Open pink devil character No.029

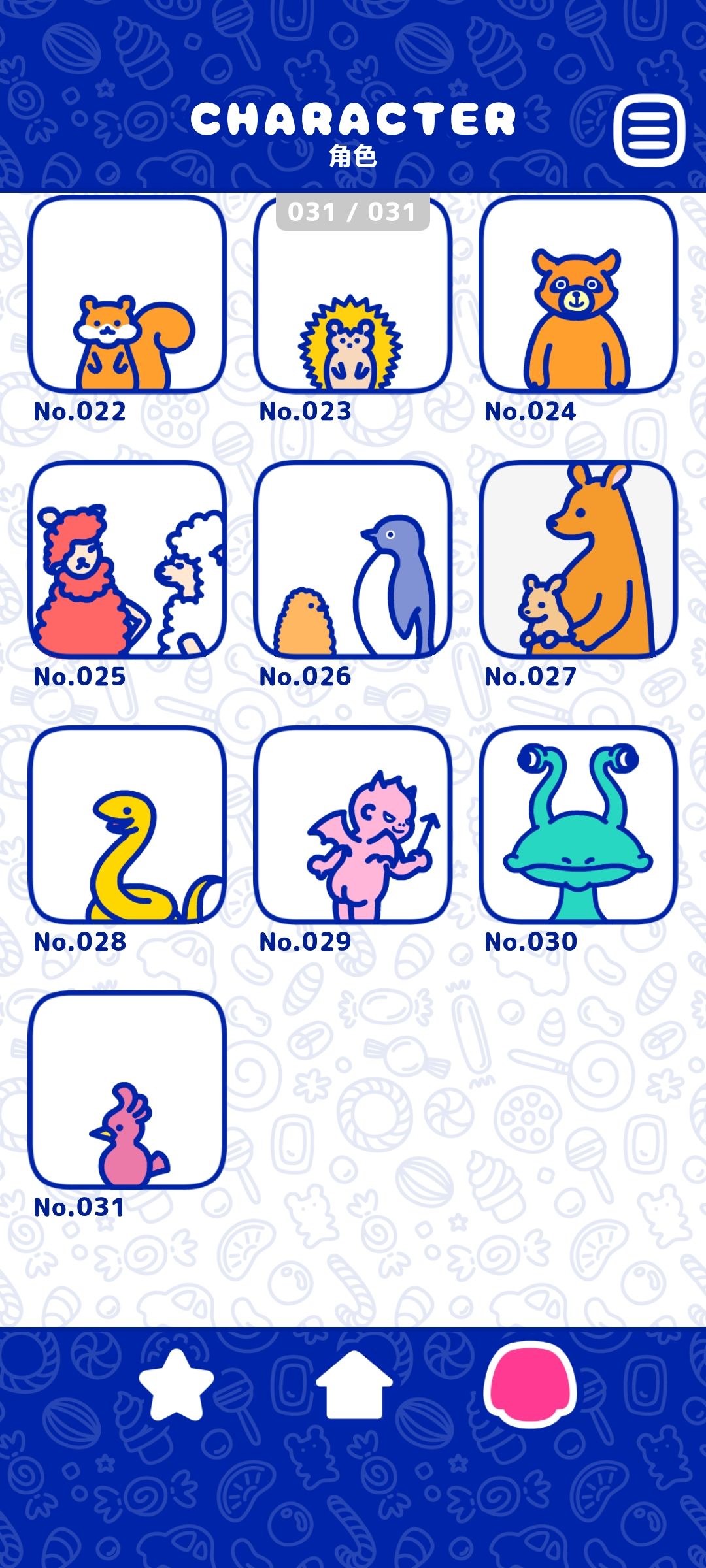(x=353, y=825)
